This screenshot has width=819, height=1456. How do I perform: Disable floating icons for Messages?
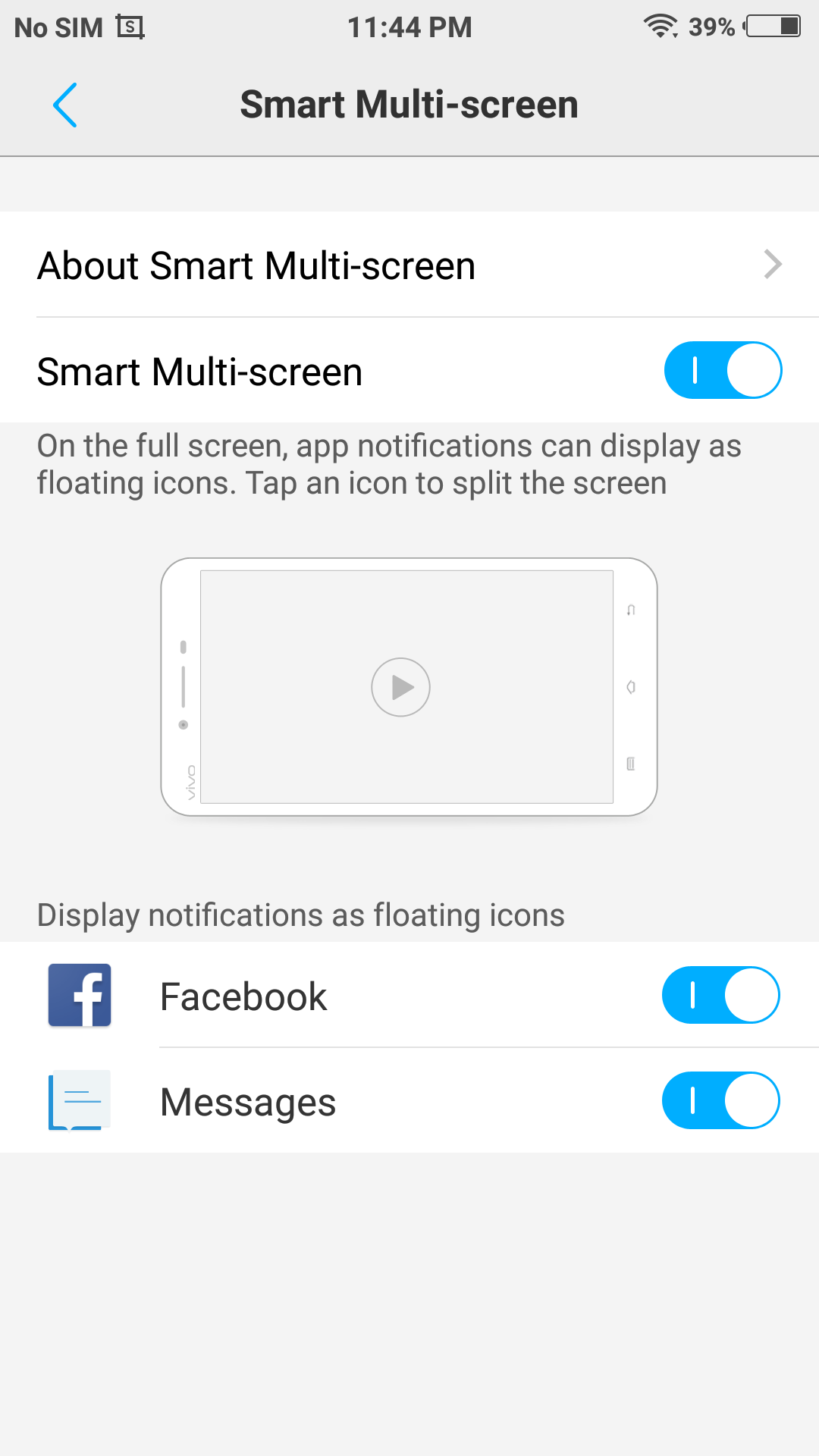(720, 1100)
